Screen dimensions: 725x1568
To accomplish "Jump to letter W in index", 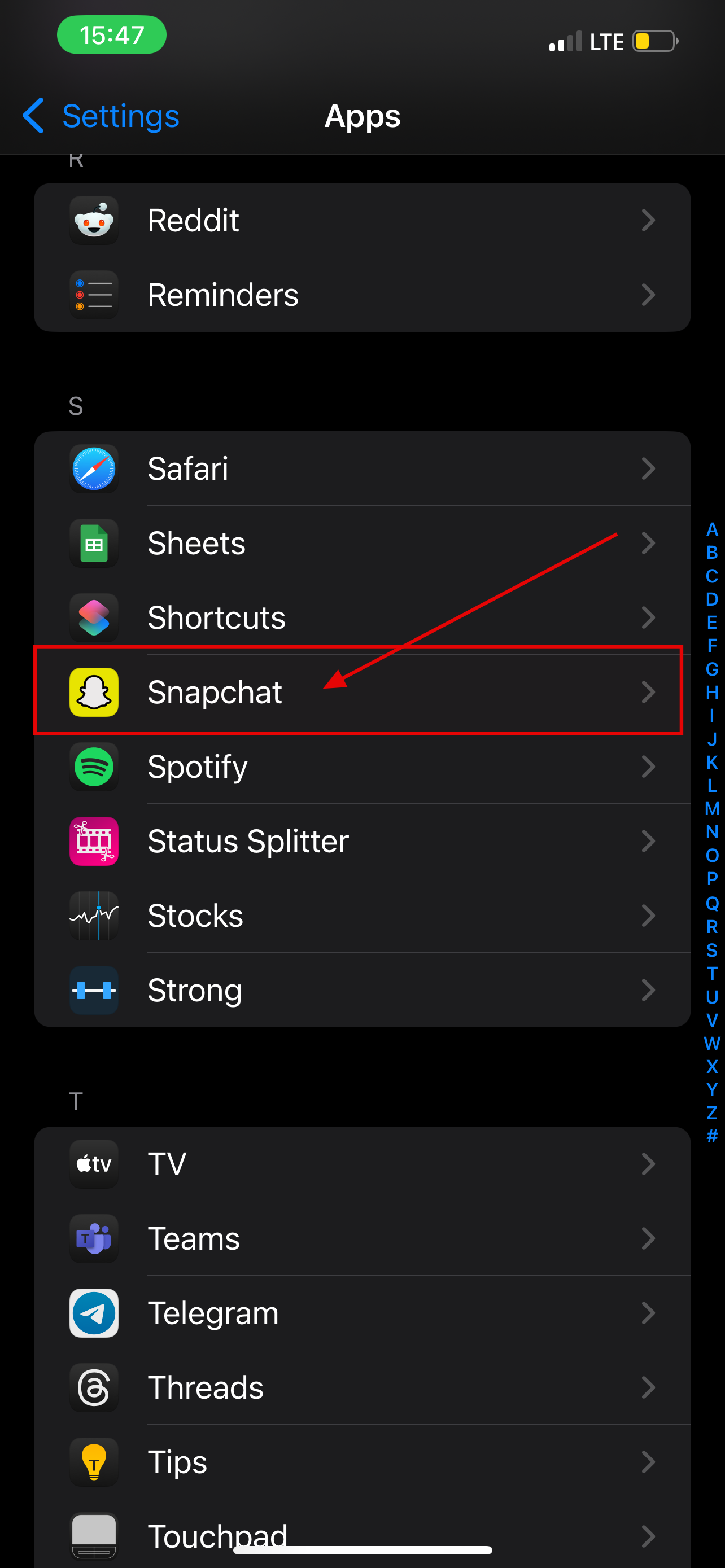I will click(711, 1043).
